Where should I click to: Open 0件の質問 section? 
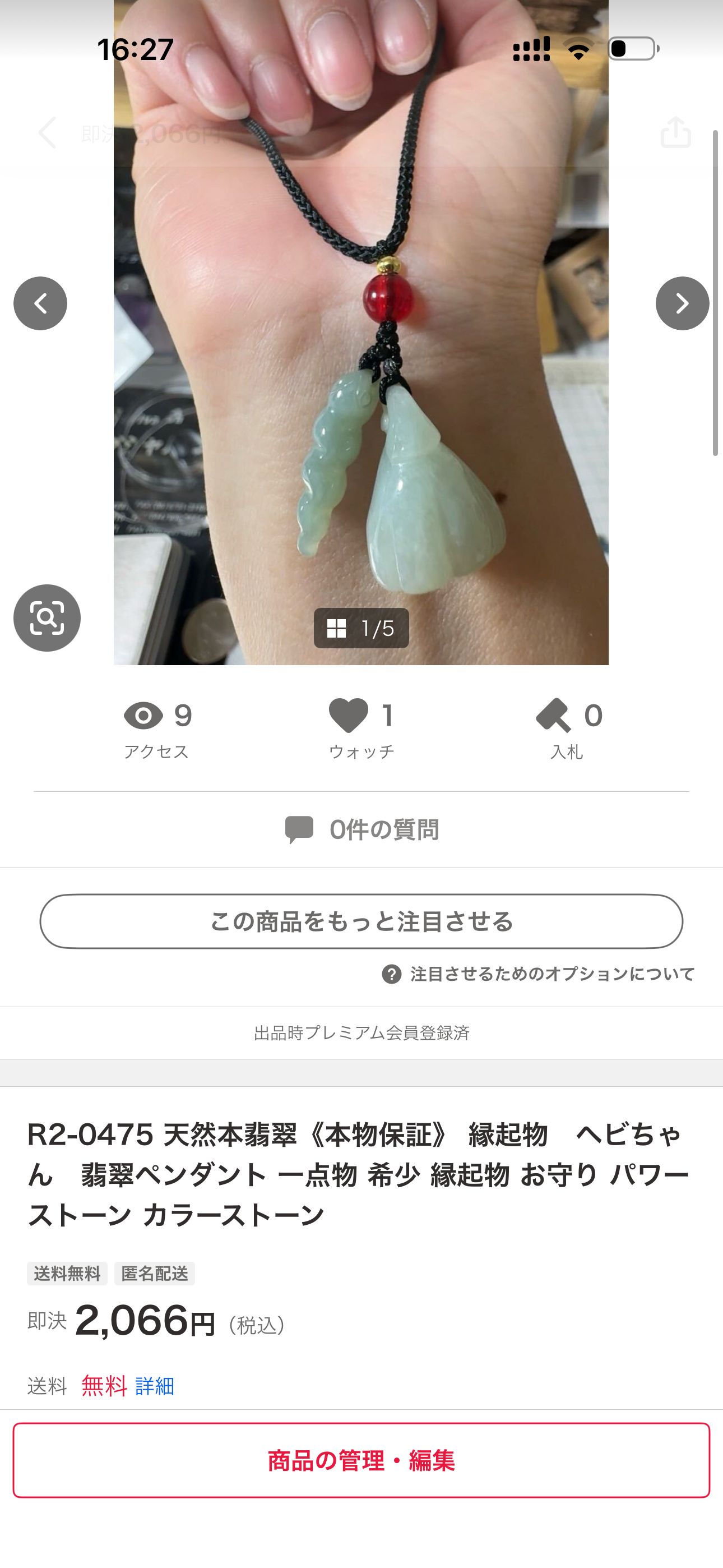tap(383, 828)
